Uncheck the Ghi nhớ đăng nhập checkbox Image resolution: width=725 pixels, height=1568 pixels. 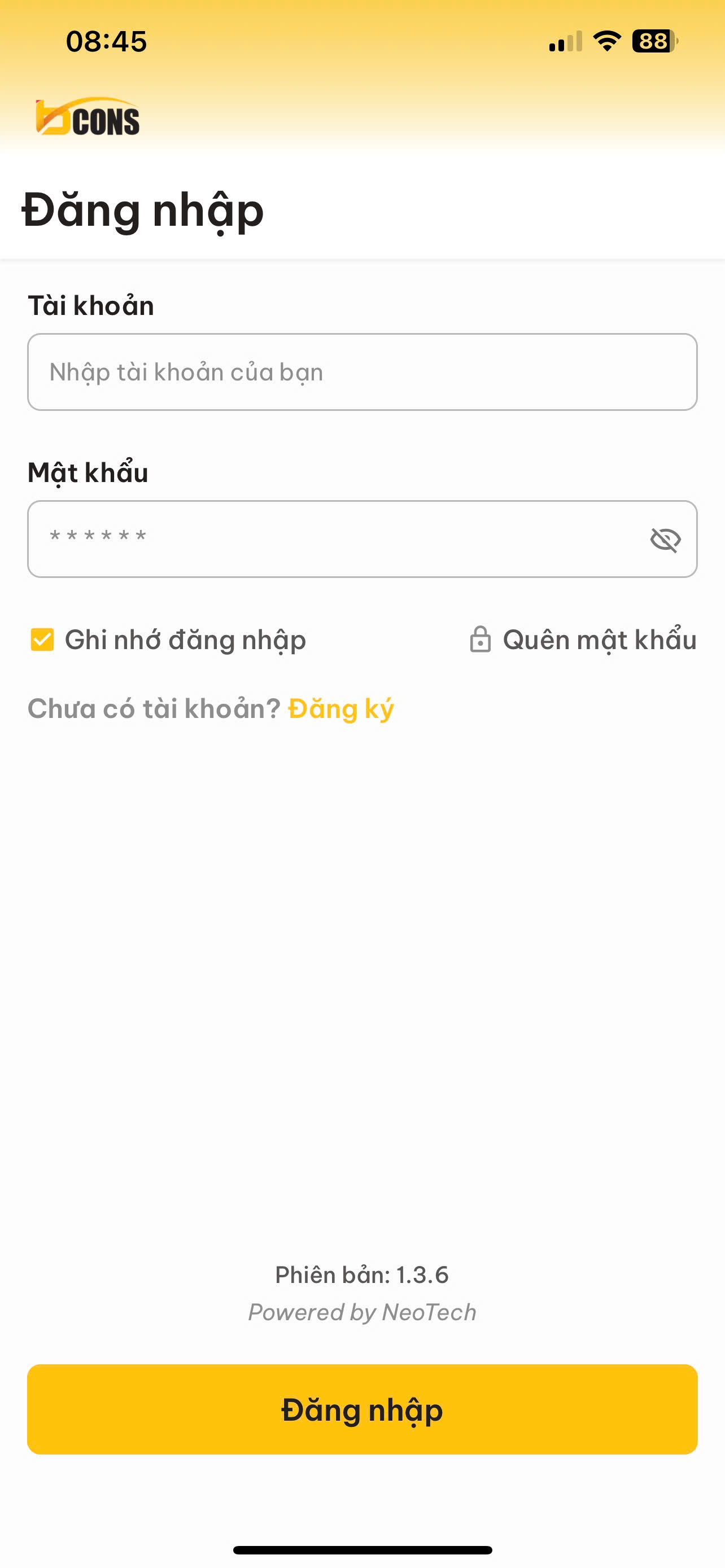(42, 640)
